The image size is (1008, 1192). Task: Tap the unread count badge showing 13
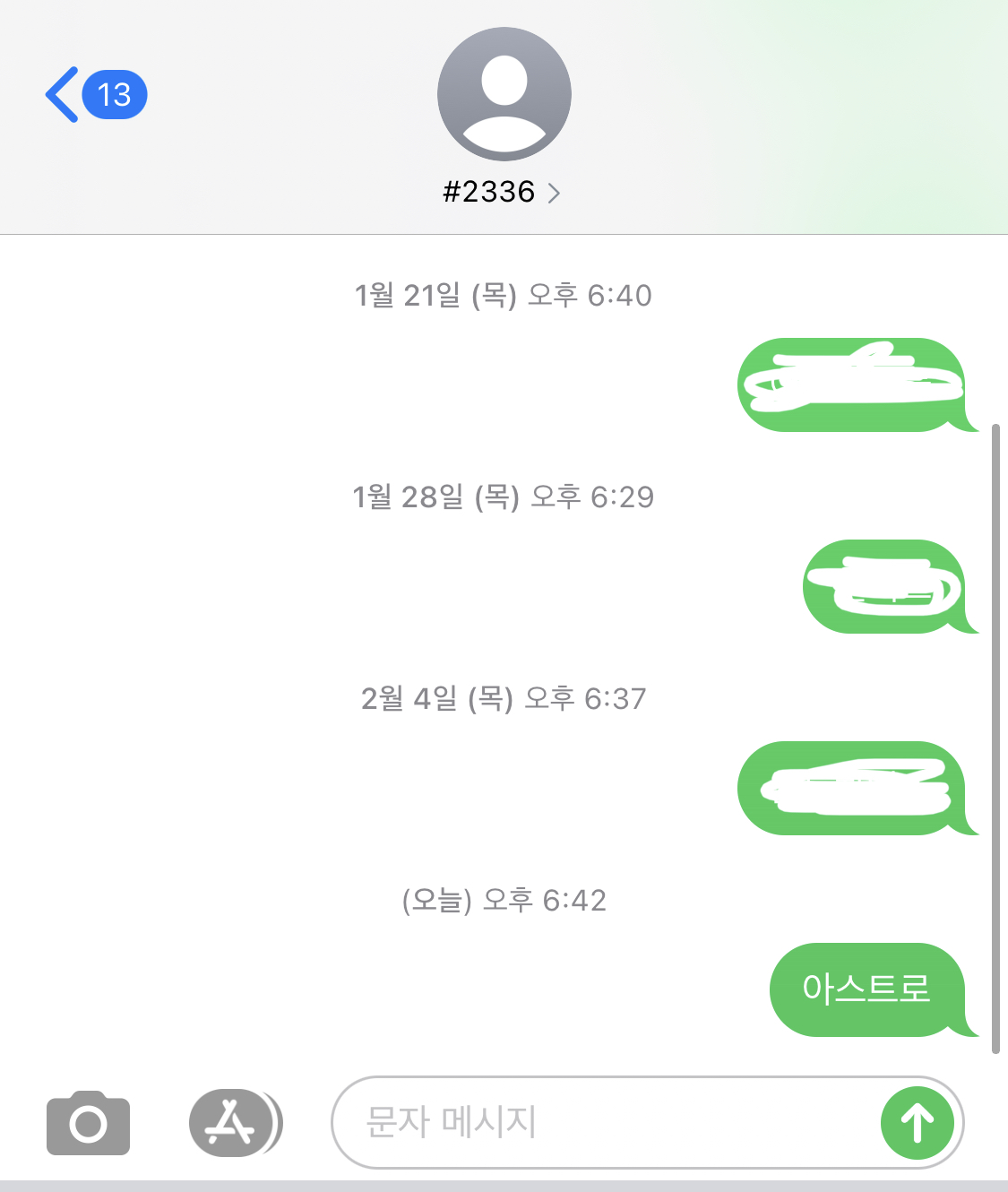coord(115,93)
